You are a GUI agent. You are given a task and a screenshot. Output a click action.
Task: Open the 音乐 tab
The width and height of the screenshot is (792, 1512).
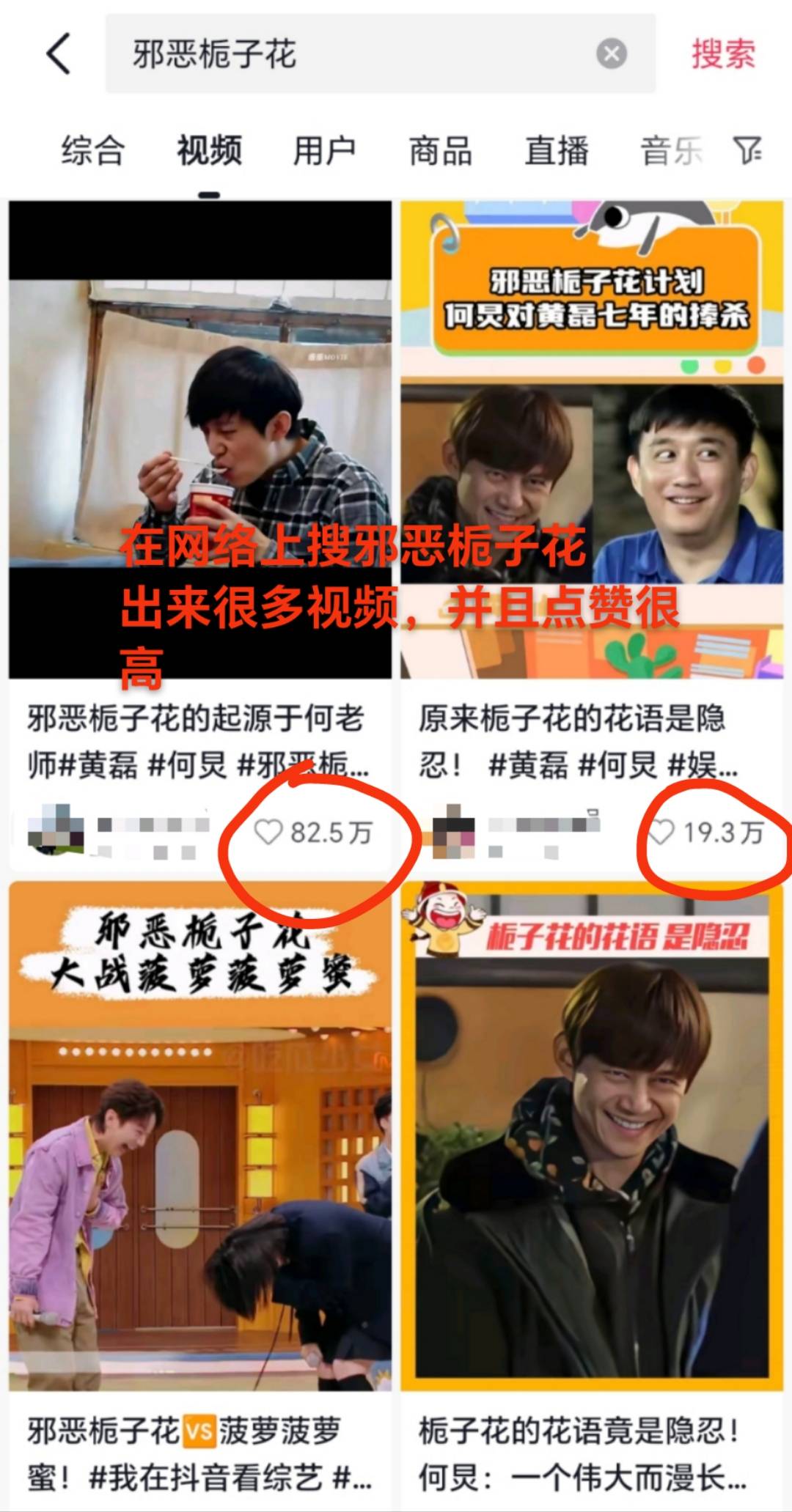pyautogui.click(x=672, y=151)
